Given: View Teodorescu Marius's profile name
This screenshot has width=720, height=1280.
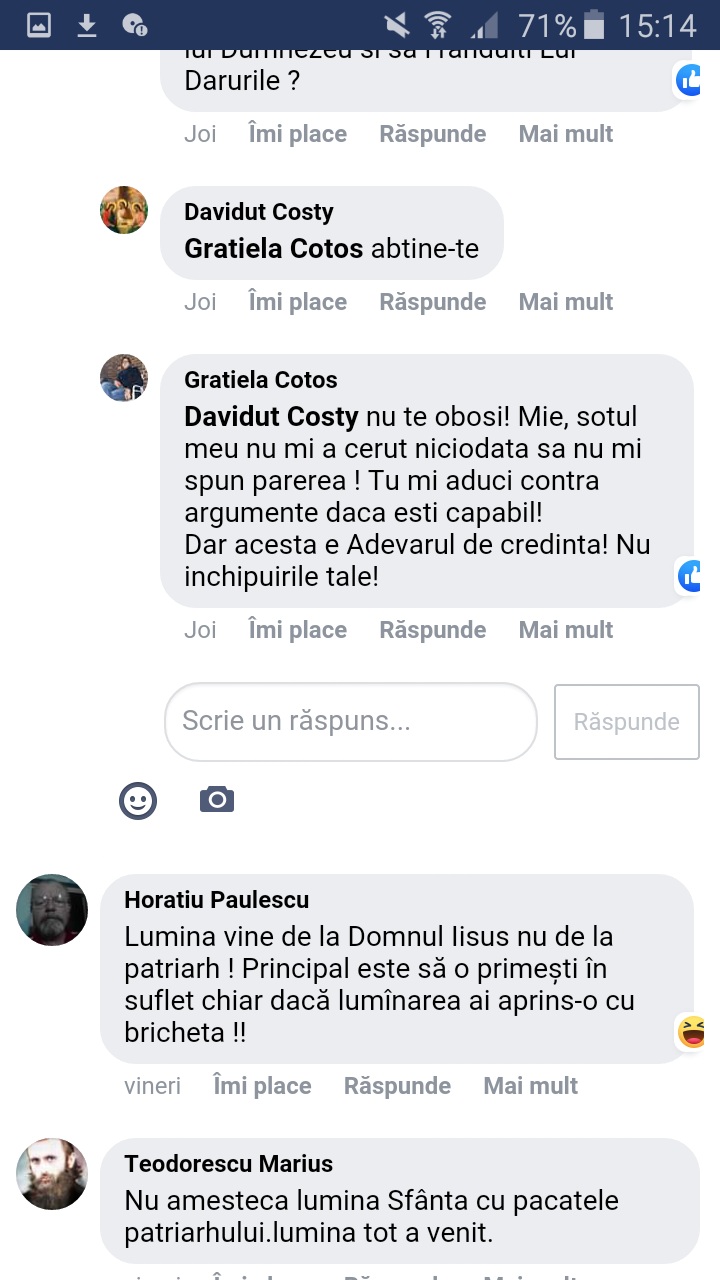Looking at the screenshot, I should click(x=228, y=1164).
